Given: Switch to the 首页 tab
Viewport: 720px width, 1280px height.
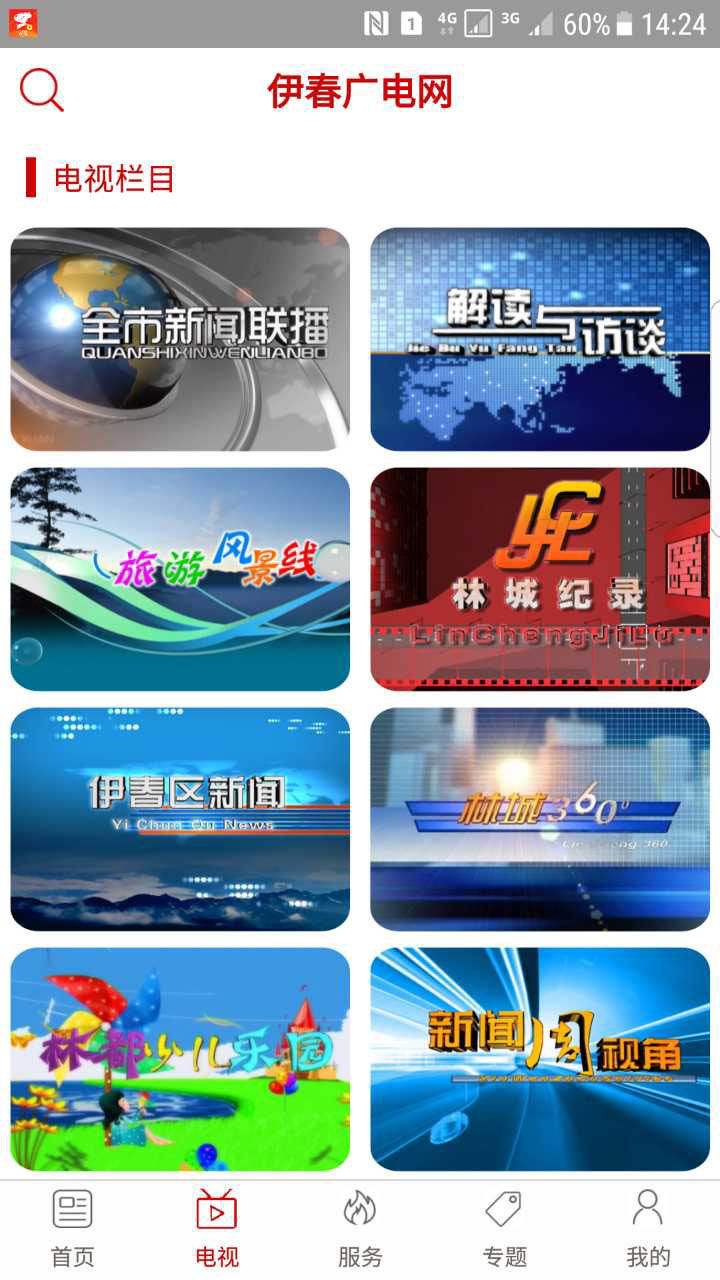Looking at the screenshot, I should 72,1229.
